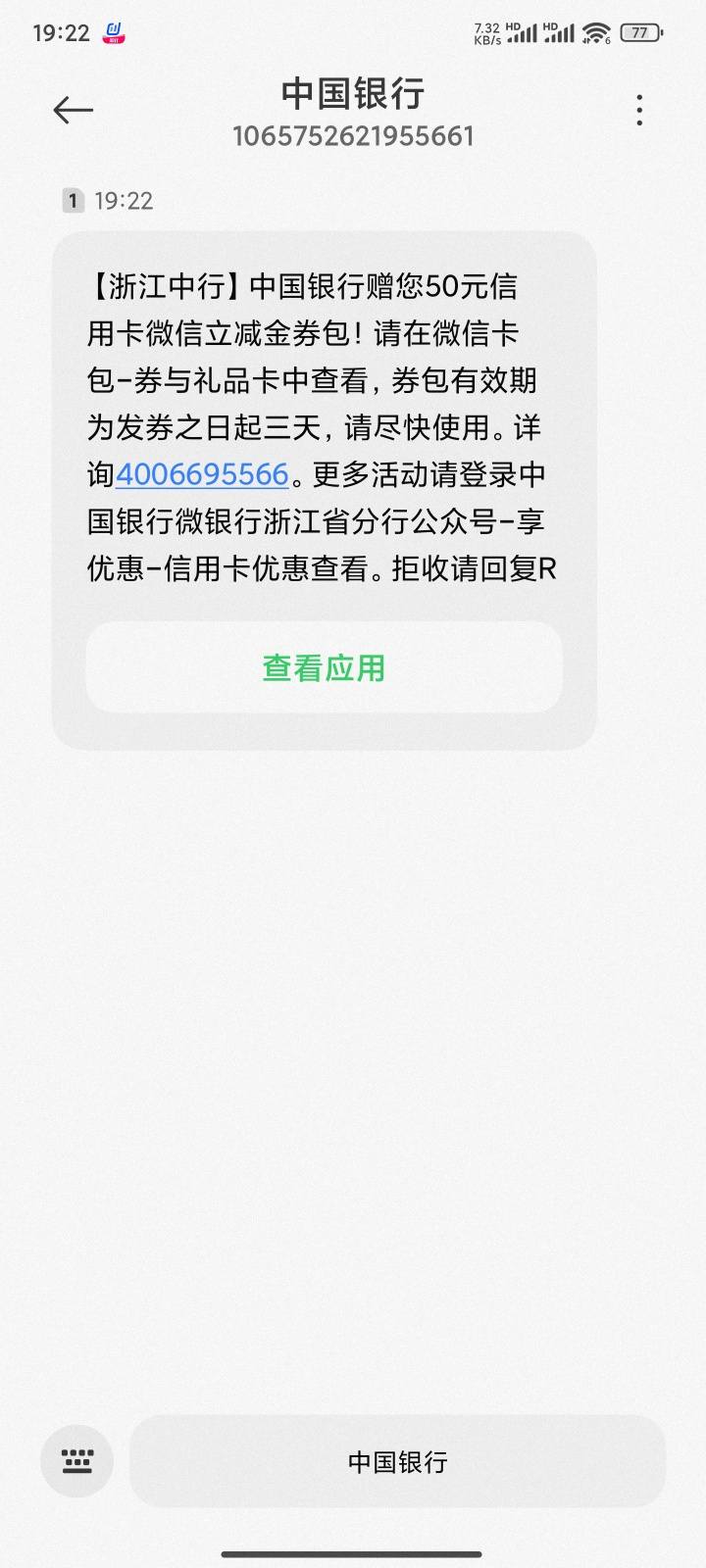The width and height of the screenshot is (706, 1568).
Task: Open the 中国银行 service menu button
Action: click(x=398, y=1461)
